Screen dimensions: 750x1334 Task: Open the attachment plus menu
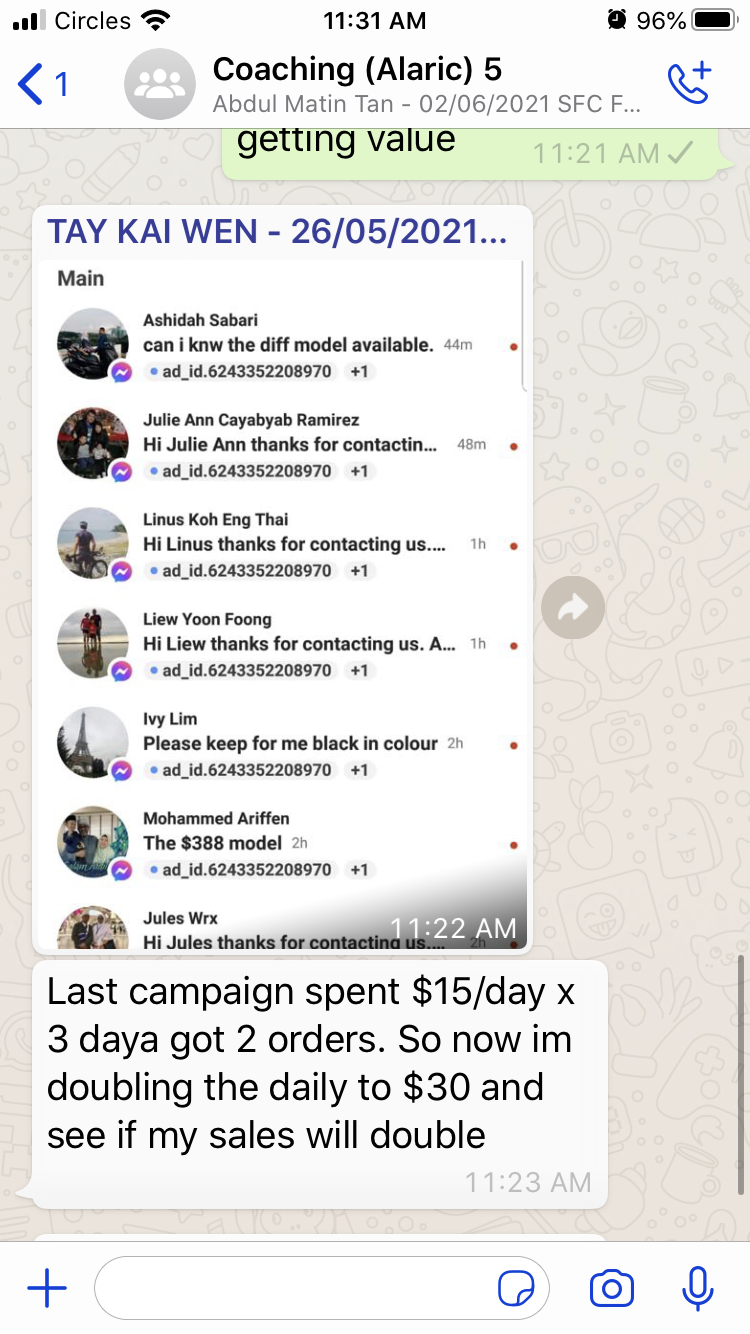click(x=46, y=1289)
